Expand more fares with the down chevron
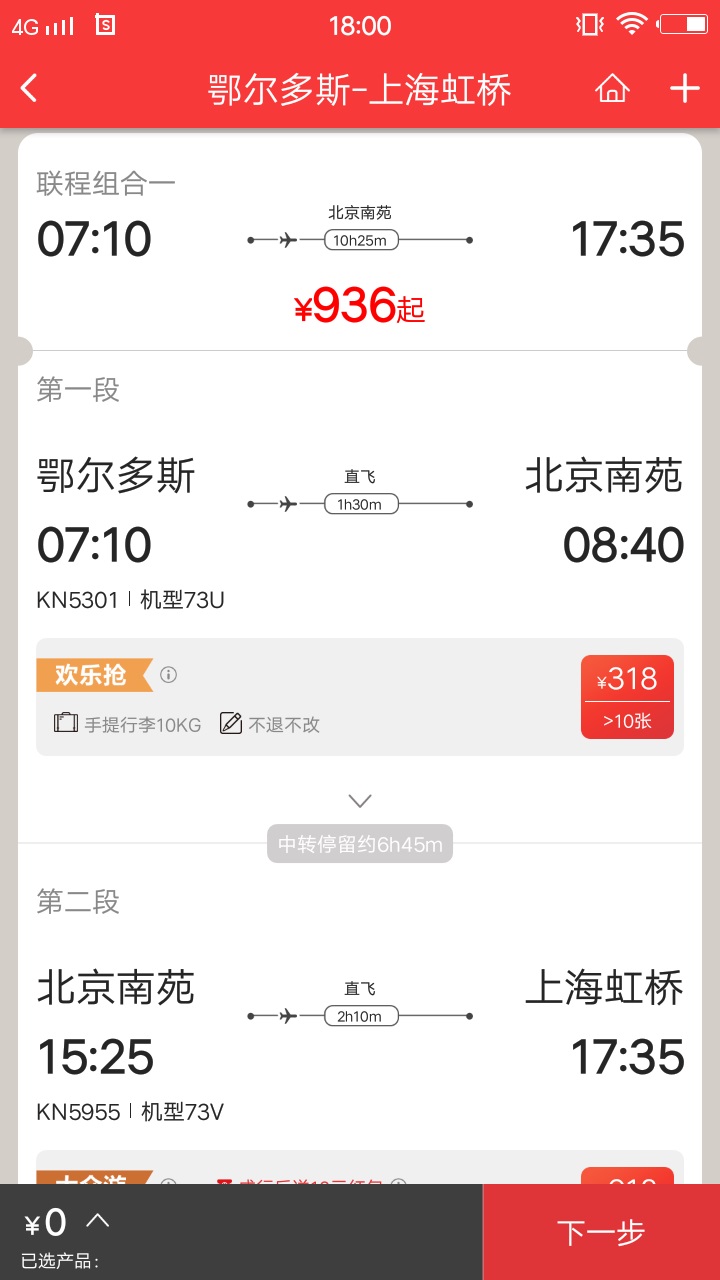The height and width of the screenshot is (1280, 720). [360, 800]
